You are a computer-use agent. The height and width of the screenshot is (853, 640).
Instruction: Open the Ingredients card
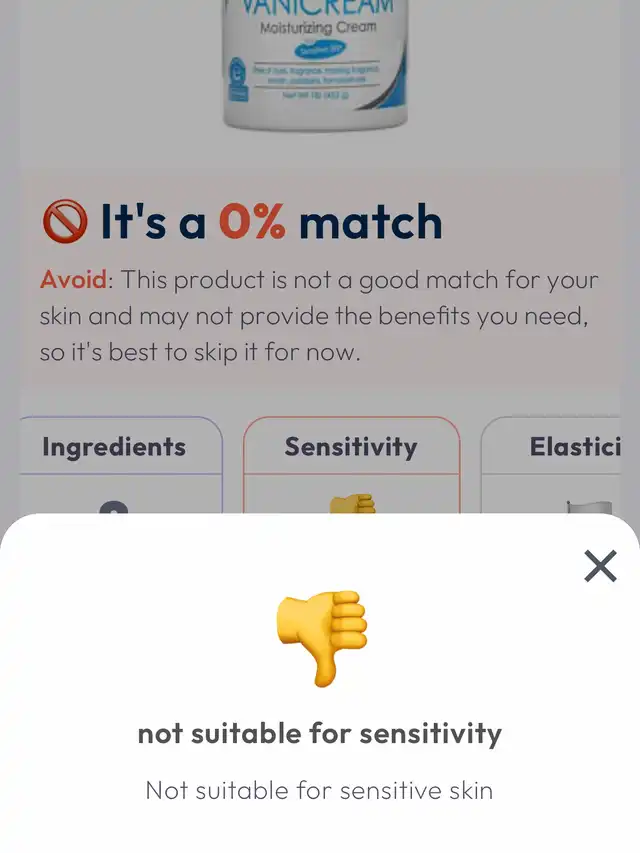114,447
